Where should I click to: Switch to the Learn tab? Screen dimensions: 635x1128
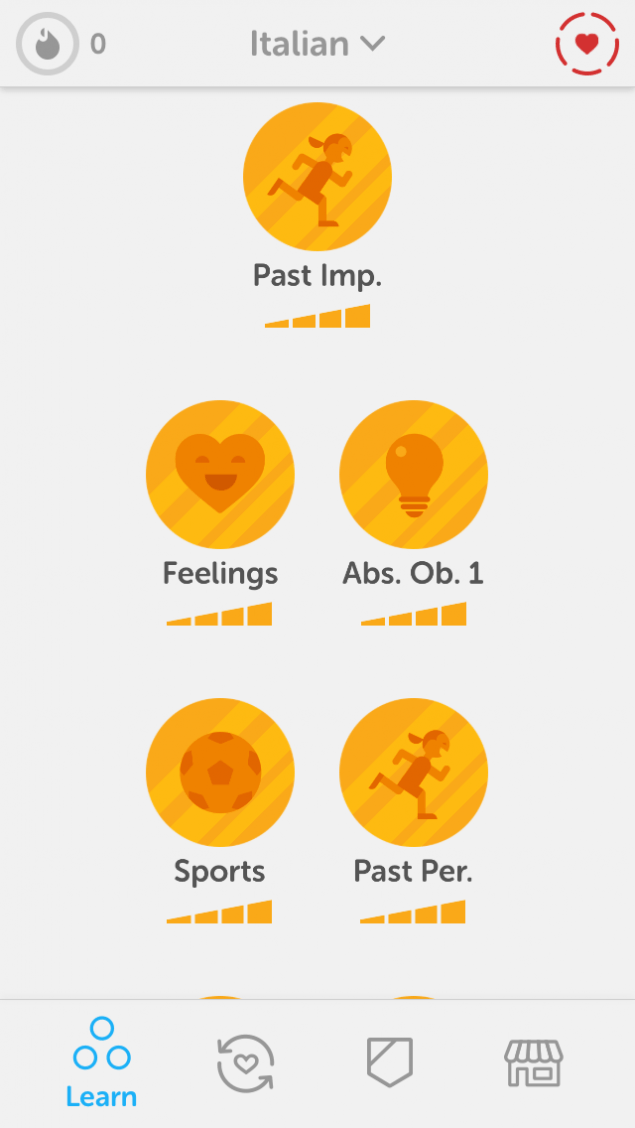point(101,1064)
